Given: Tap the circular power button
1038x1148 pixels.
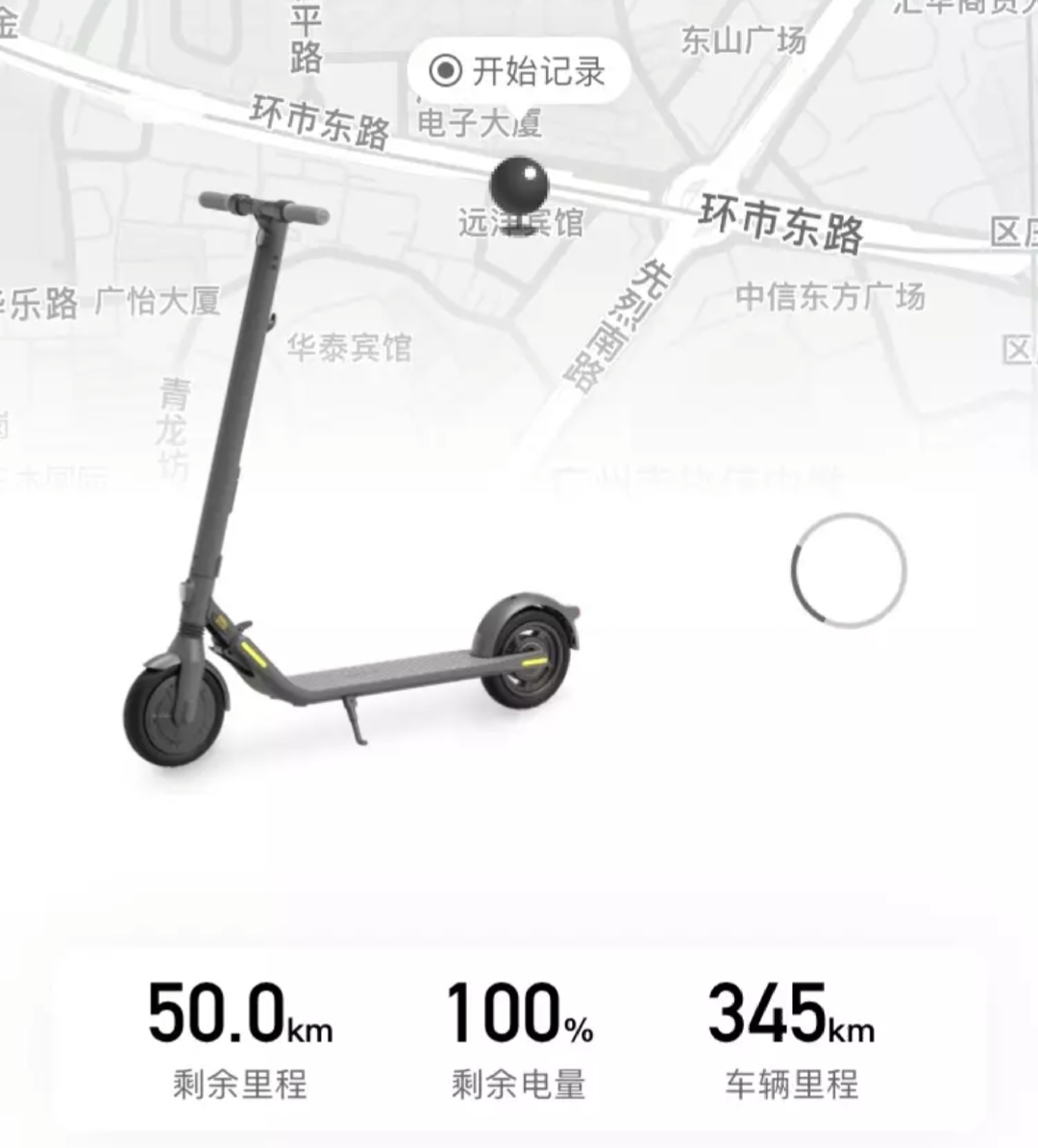Looking at the screenshot, I should (x=849, y=571).
